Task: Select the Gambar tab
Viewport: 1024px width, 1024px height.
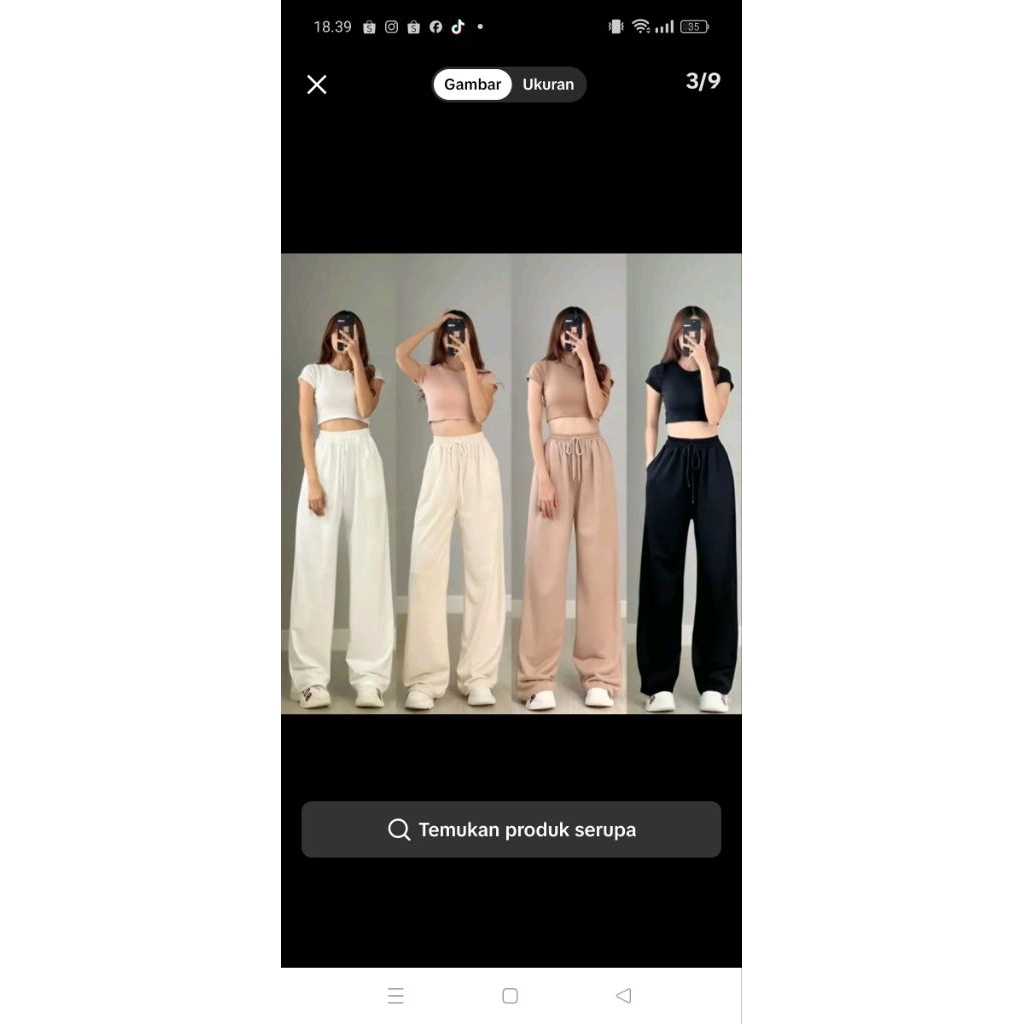Action: [x=472, y=85]
